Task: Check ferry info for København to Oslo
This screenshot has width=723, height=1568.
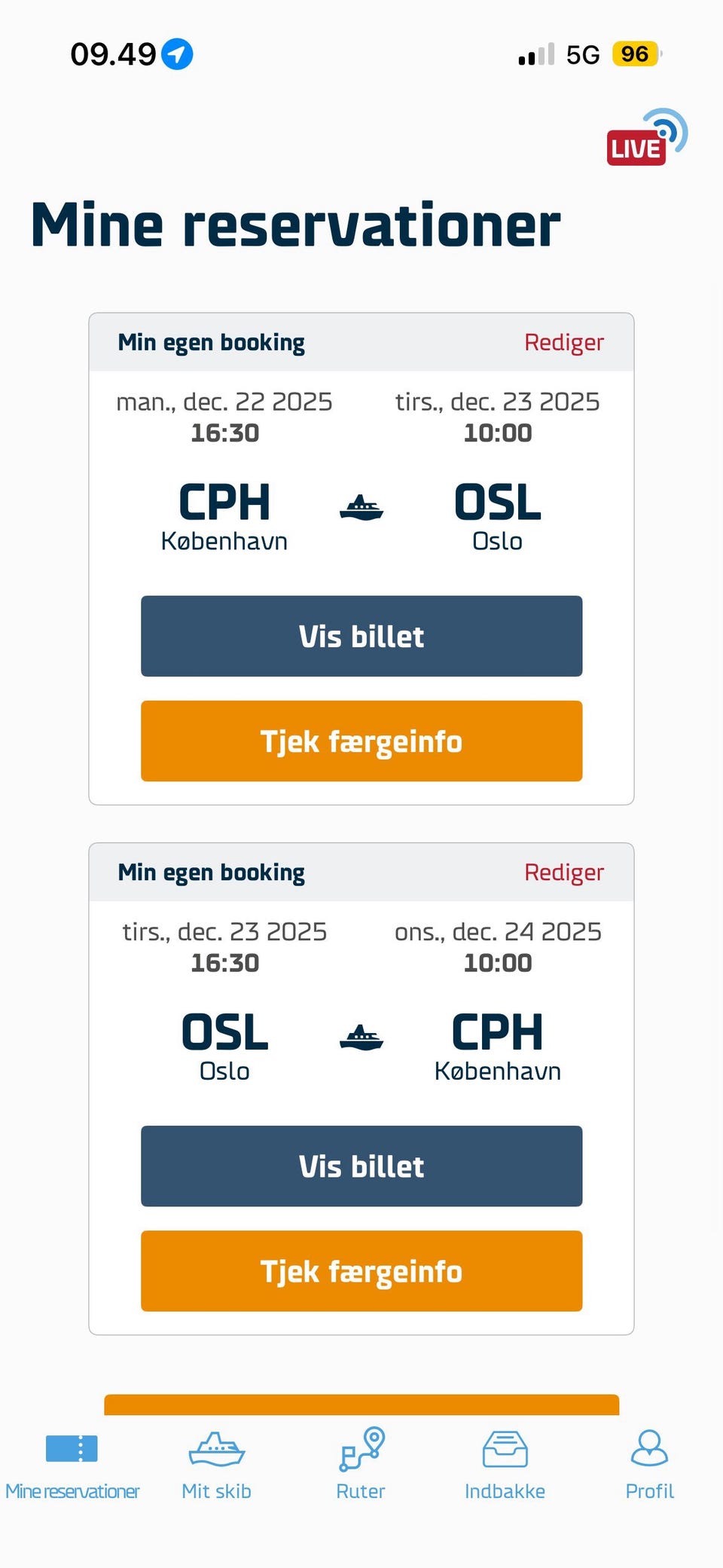Action: click(x=361, y=741)
